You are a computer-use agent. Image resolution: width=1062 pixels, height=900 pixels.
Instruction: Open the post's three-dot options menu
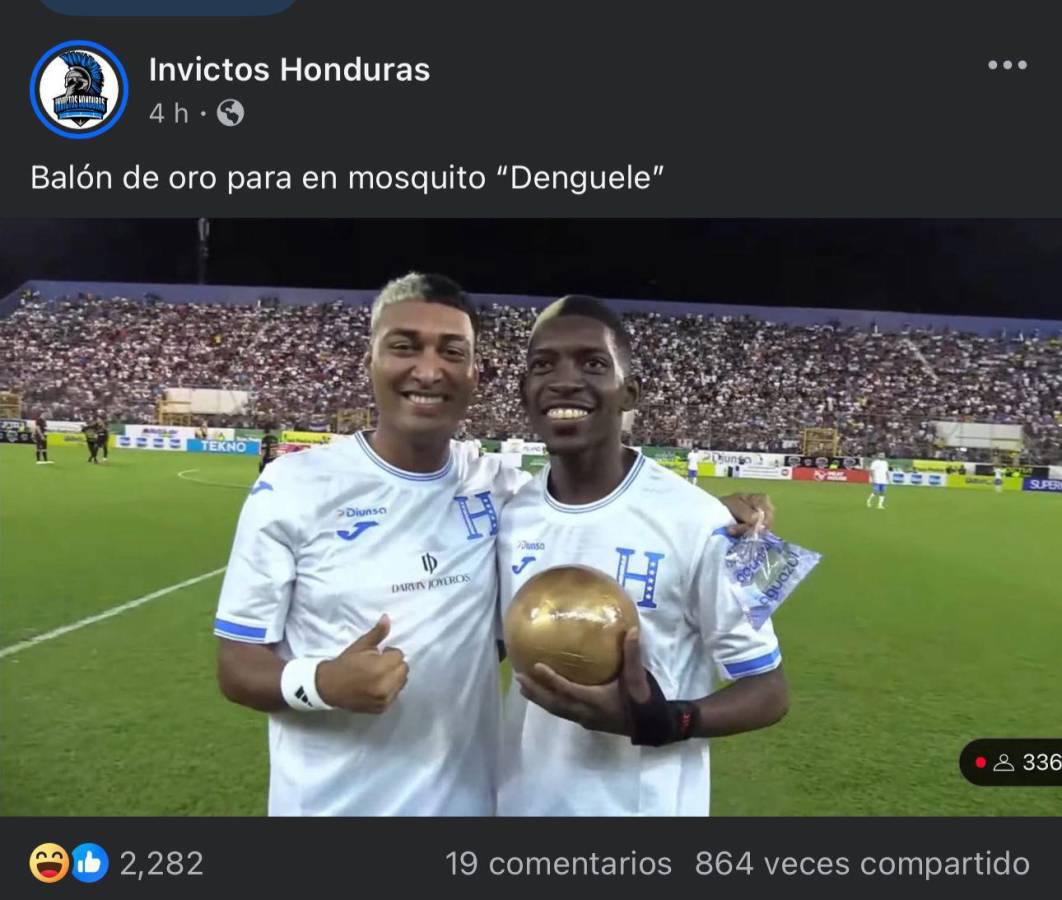(x=1006, y=65)
